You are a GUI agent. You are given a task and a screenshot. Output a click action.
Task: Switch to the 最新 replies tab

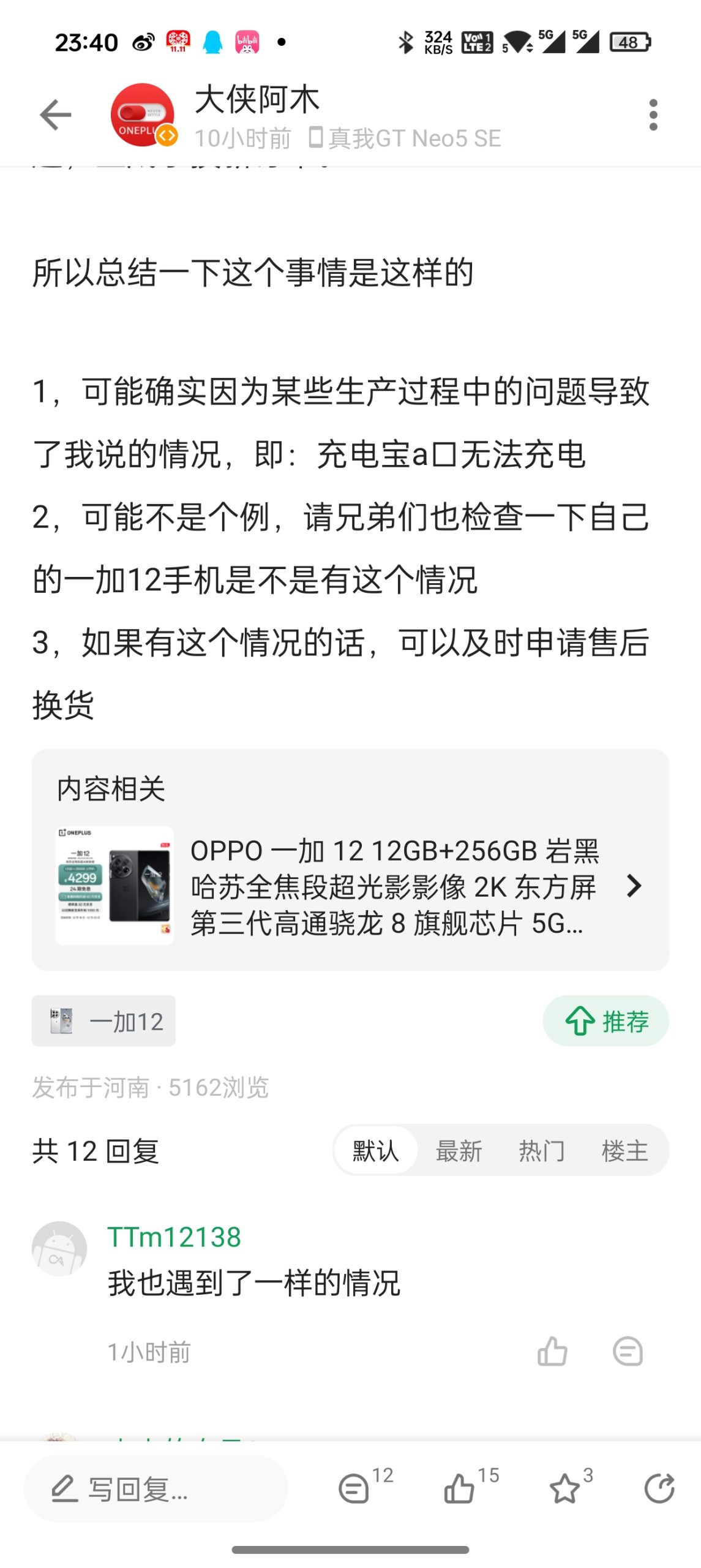click(459, 1150)
